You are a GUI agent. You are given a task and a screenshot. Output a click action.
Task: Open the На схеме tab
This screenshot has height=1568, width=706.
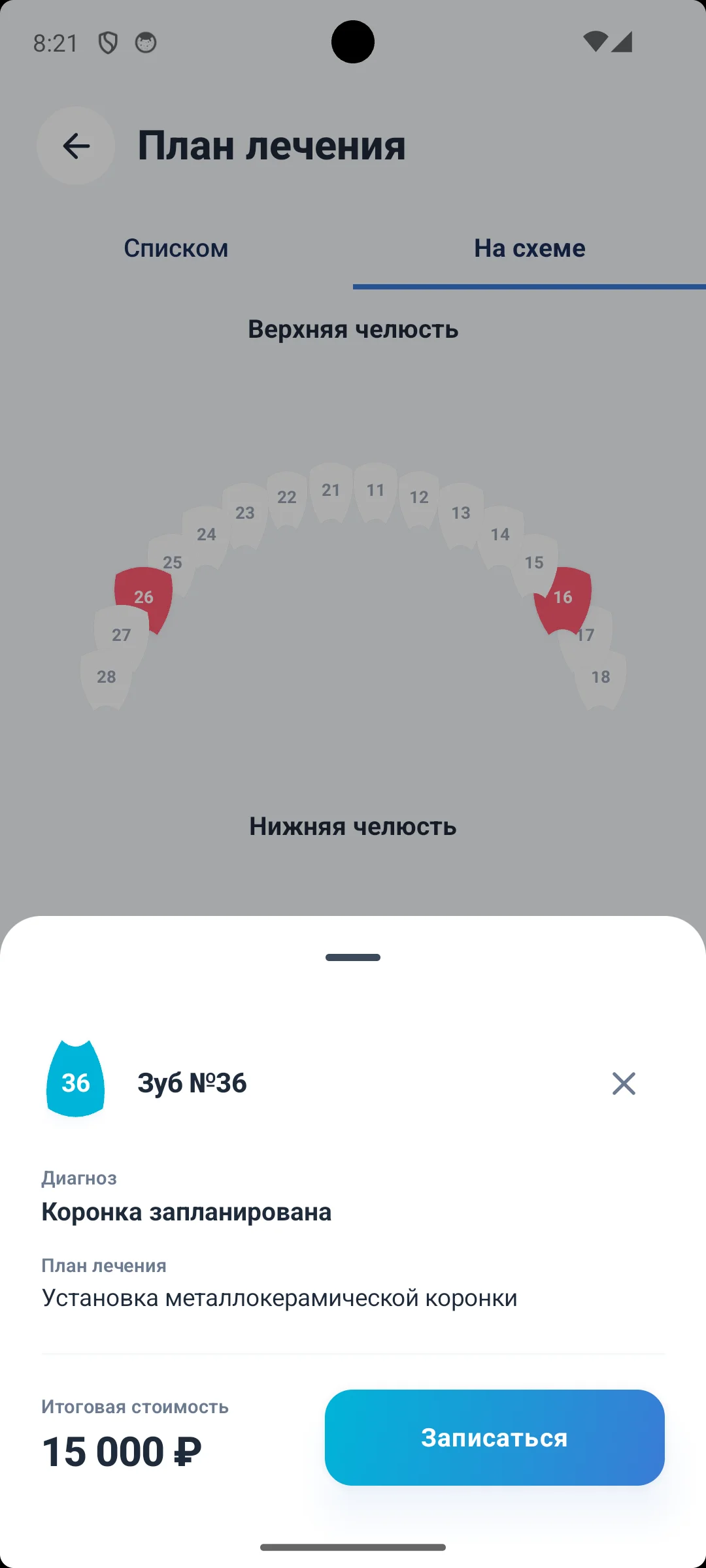coord(529,248)
